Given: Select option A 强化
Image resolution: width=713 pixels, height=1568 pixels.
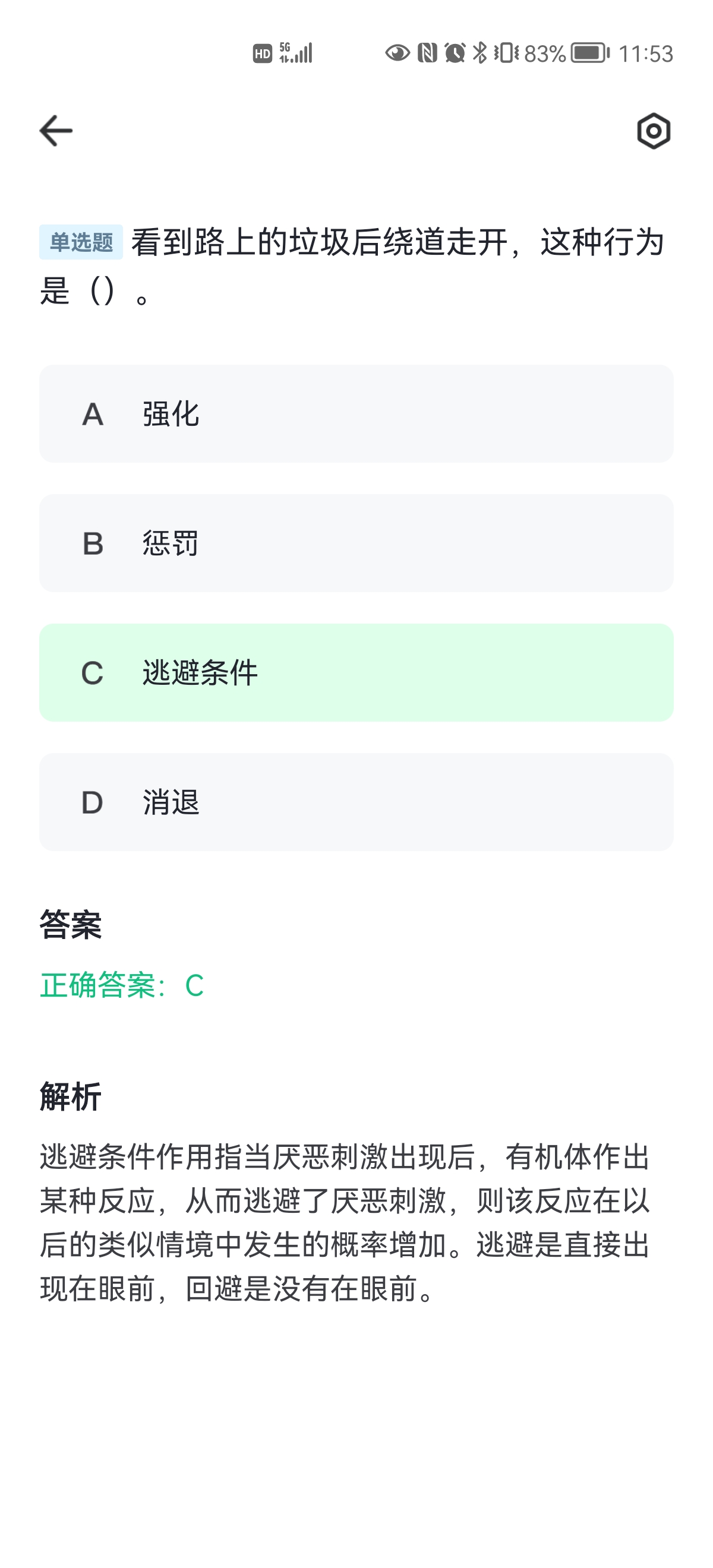Looking at the screenshot, I should [356, 414].
